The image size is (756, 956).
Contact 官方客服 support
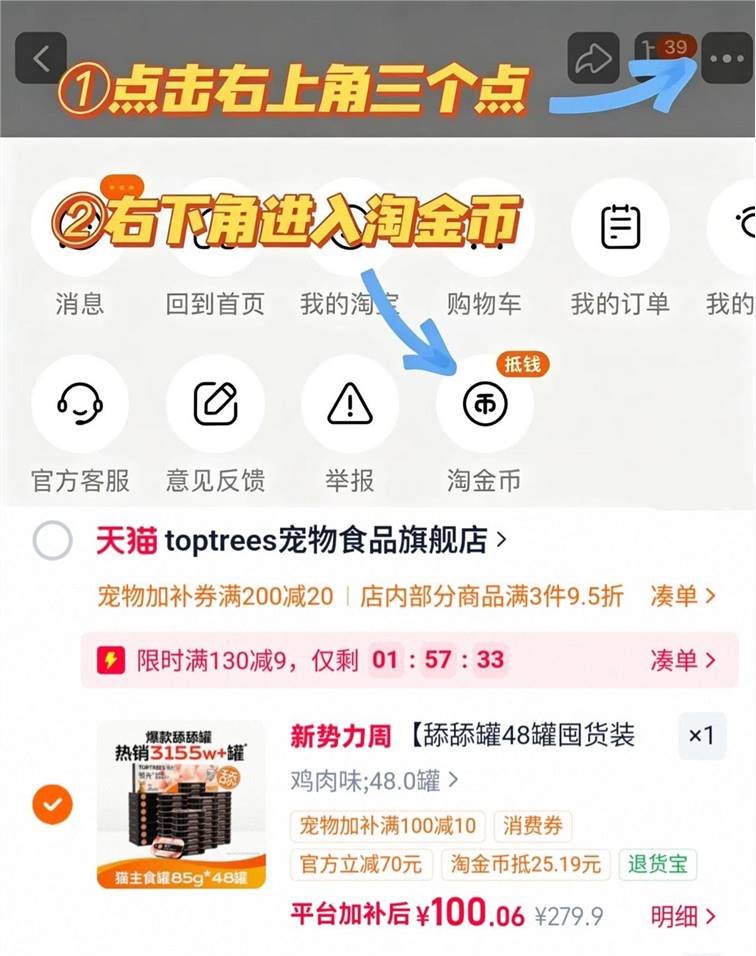tap(80, 425)
